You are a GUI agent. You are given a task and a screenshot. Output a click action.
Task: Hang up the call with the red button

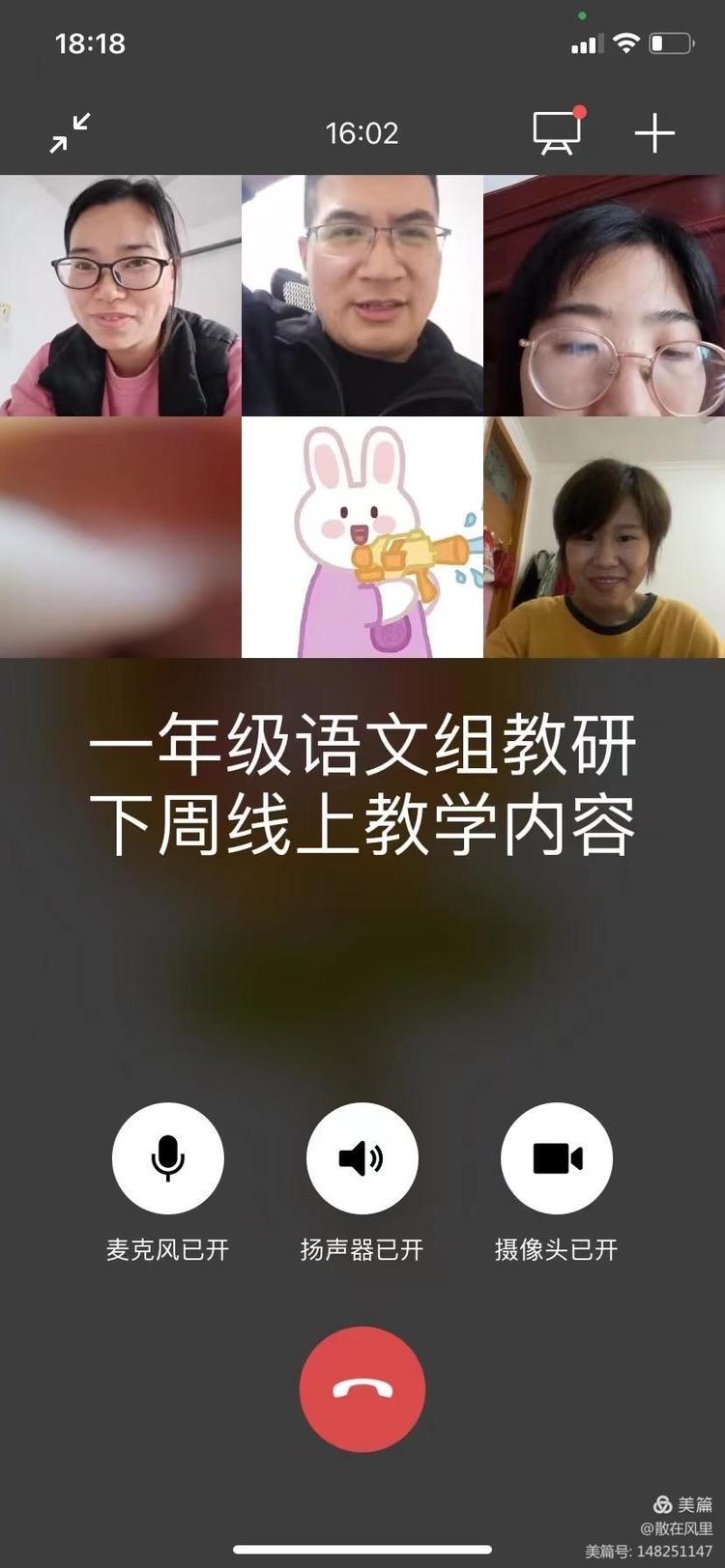coord(362,1388)
